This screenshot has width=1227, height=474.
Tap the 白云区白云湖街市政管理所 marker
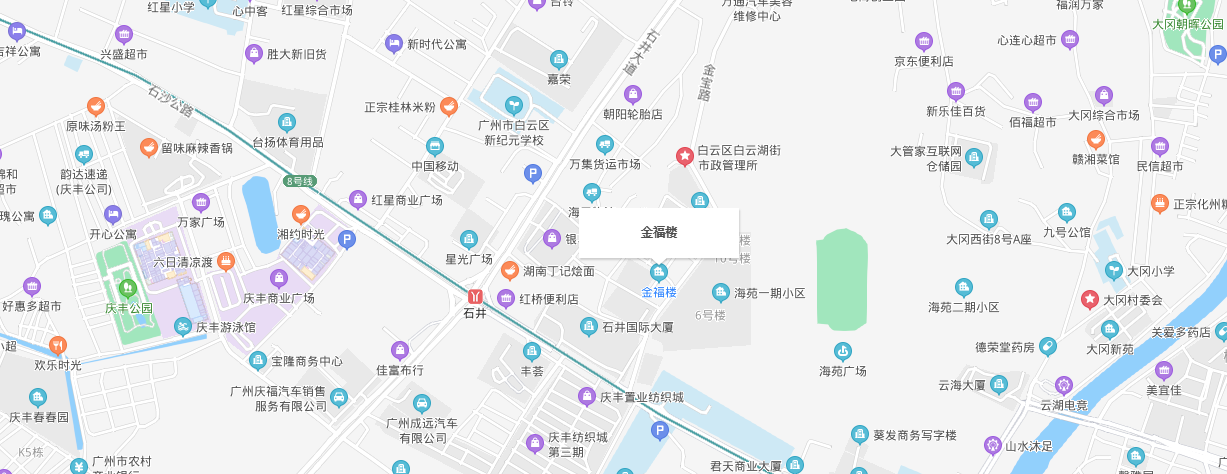(x=685, y=156)
